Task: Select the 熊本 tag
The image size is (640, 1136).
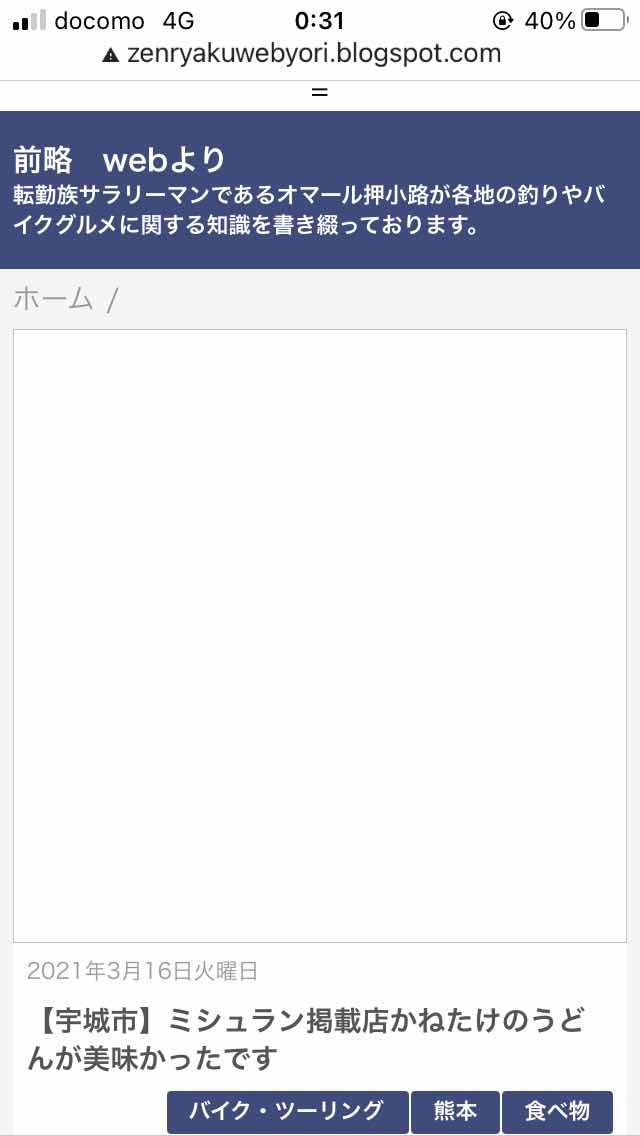Action: [x=455, y=1111]
